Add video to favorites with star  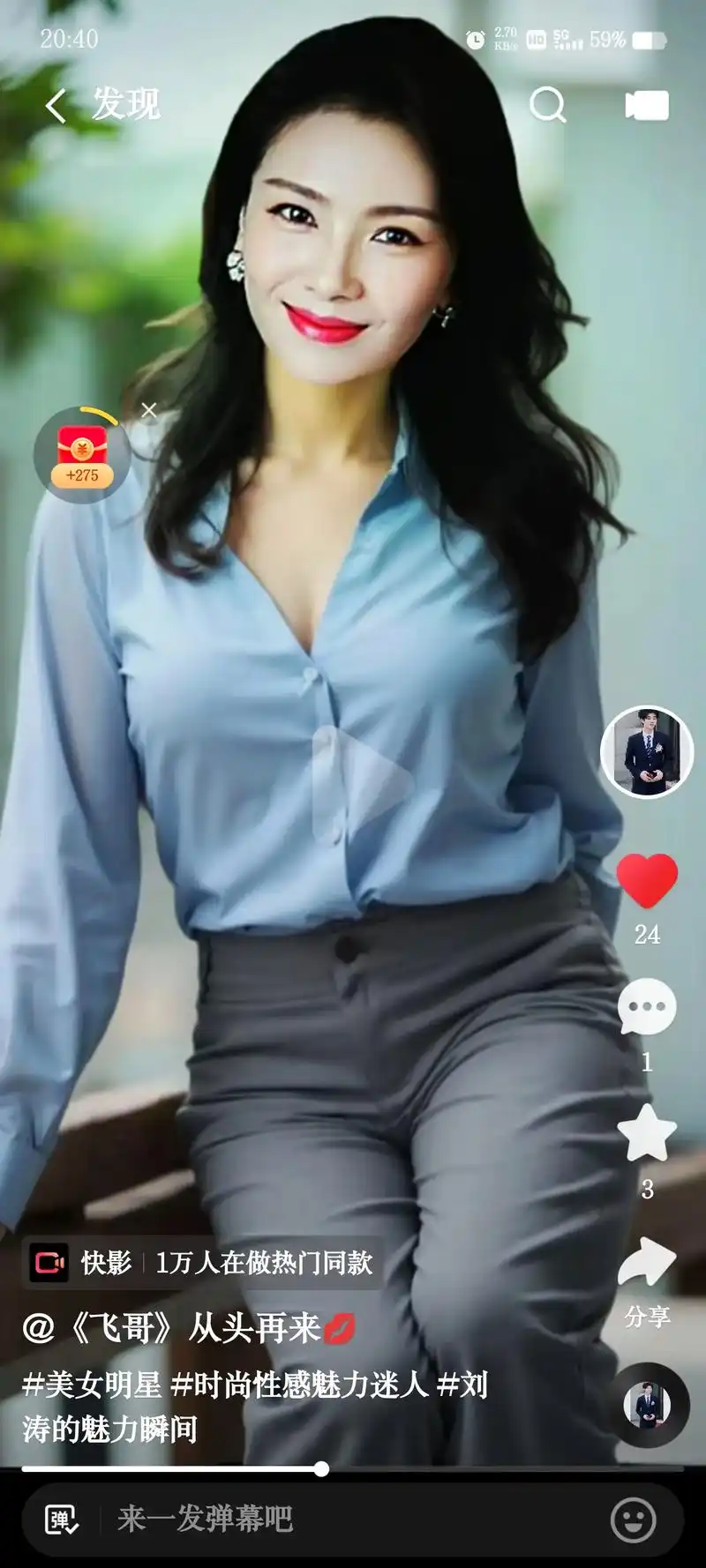coord(647,1134)
